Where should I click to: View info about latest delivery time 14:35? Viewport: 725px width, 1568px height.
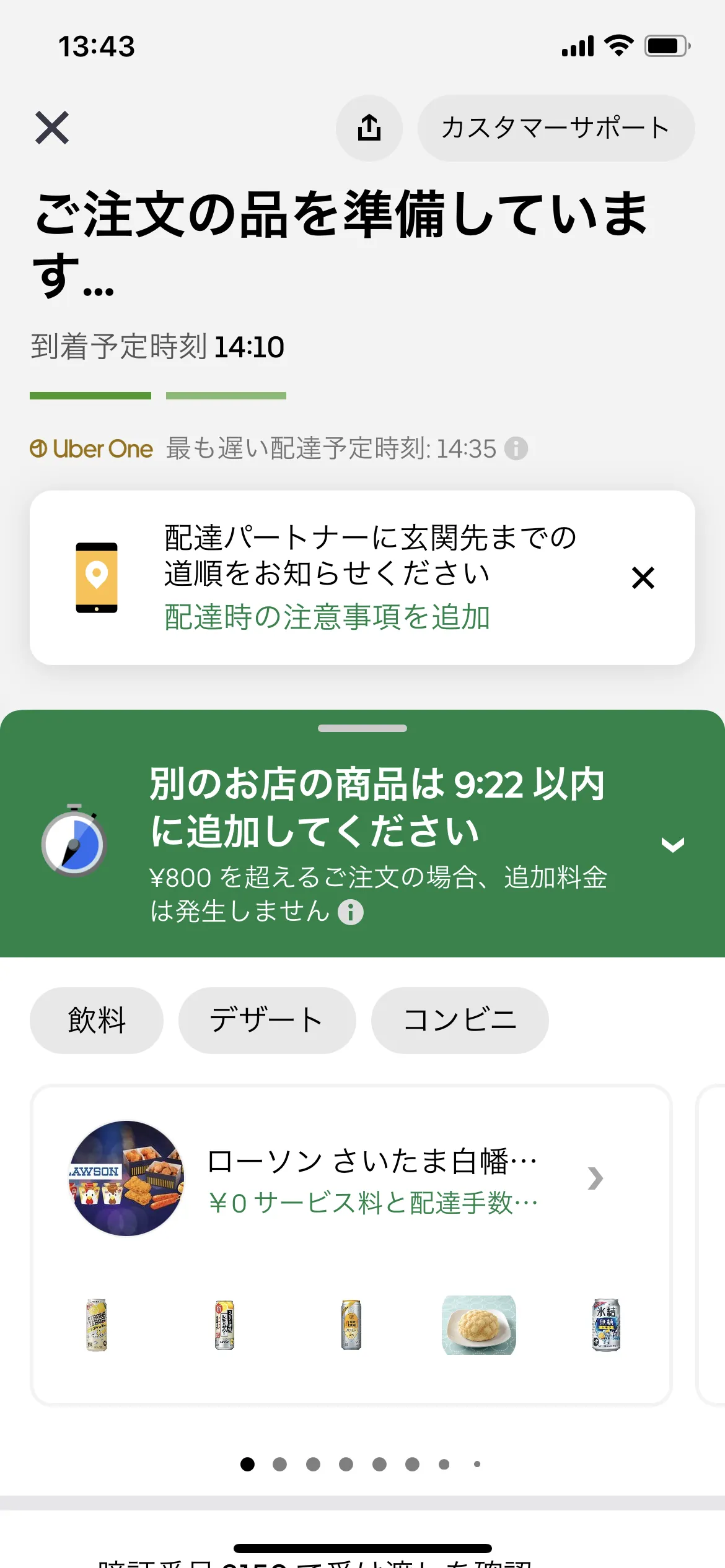[x=516, y=448]
